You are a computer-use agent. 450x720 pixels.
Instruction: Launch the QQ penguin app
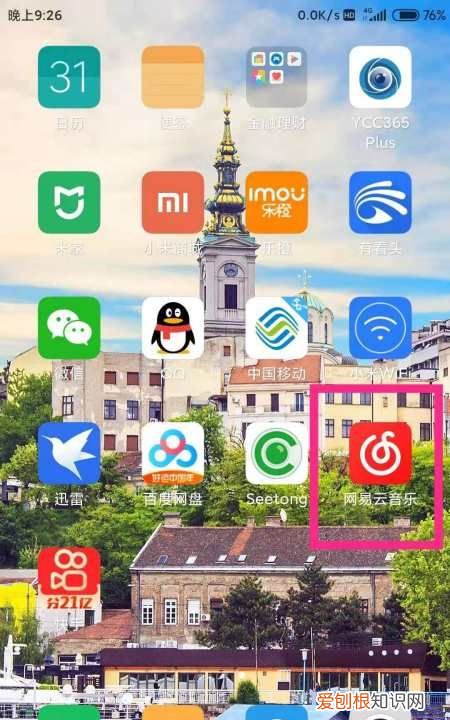pos(173,328)
